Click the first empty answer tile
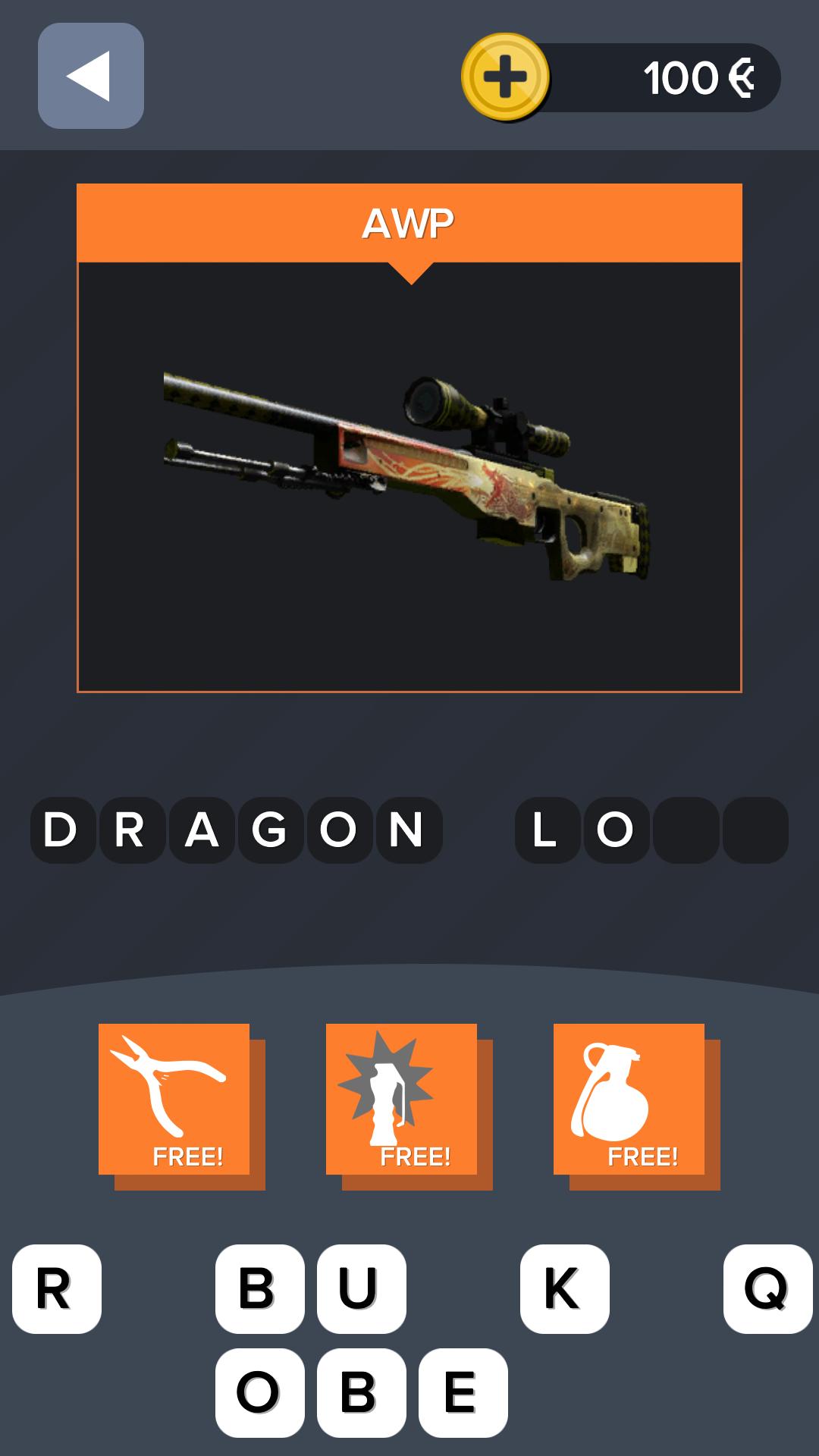The image size is (819, 1456). pos(686,828)
